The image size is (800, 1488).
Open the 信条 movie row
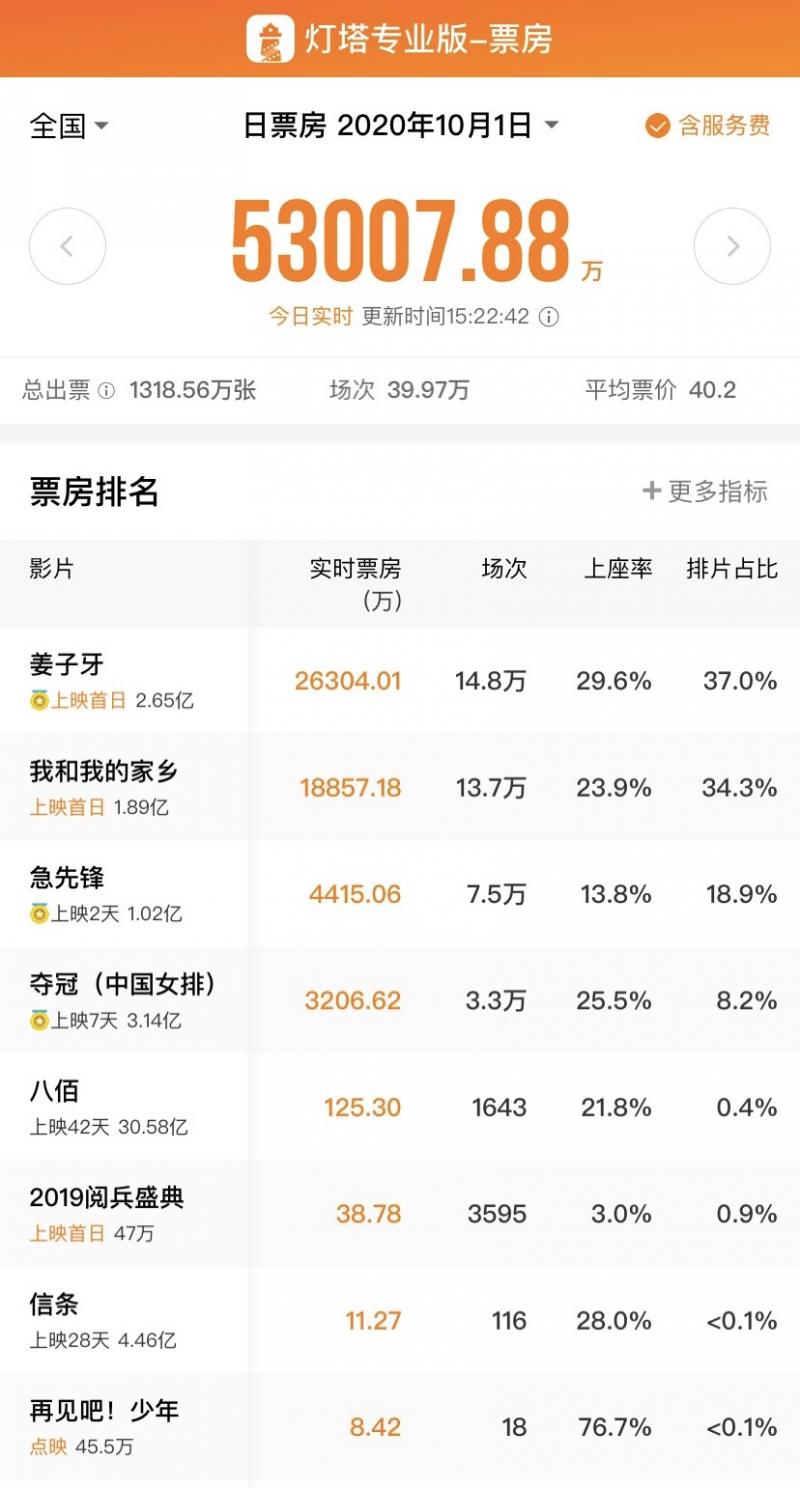400,1320
